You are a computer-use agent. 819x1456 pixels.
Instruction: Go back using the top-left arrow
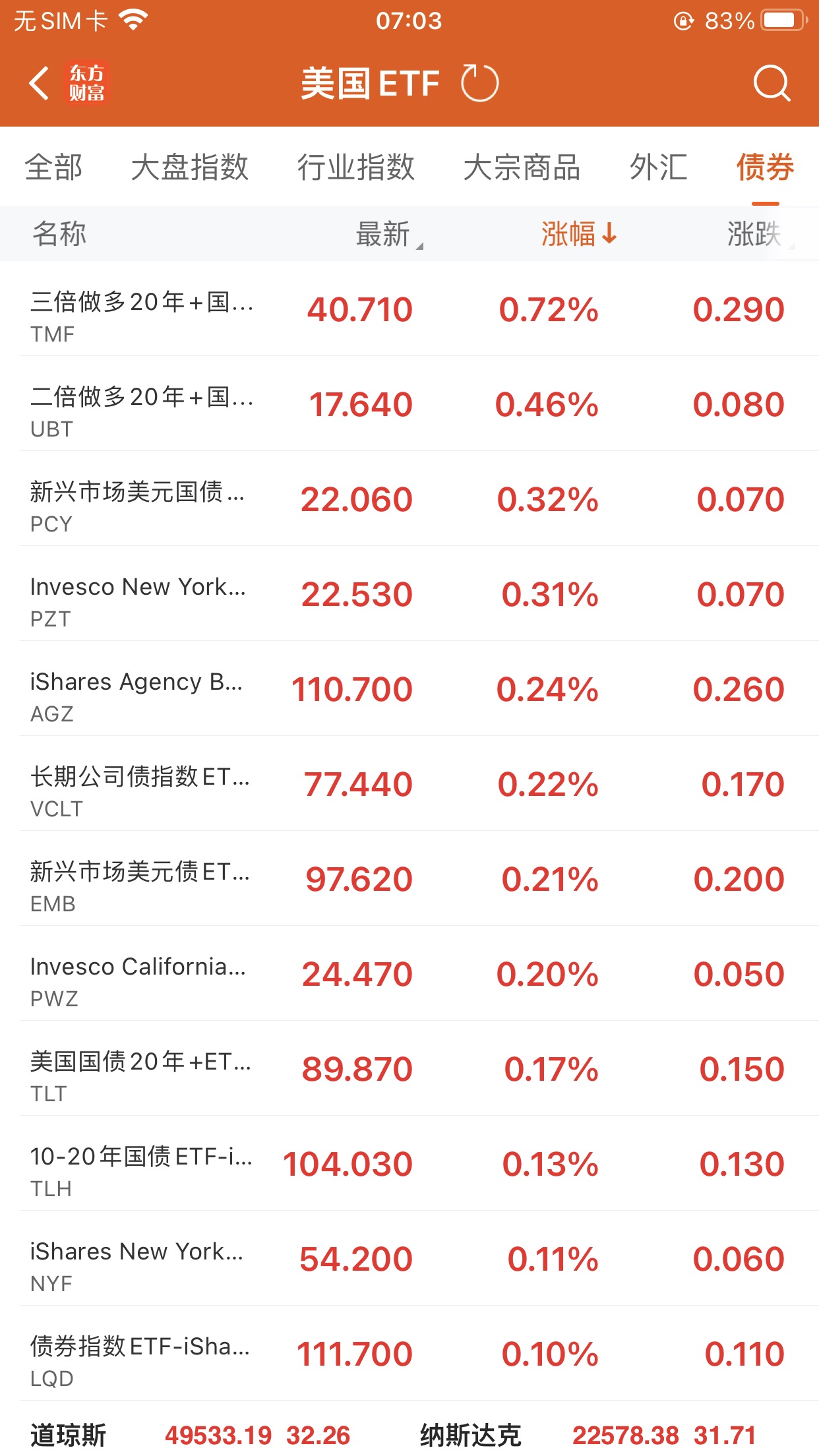coord(40,84)
